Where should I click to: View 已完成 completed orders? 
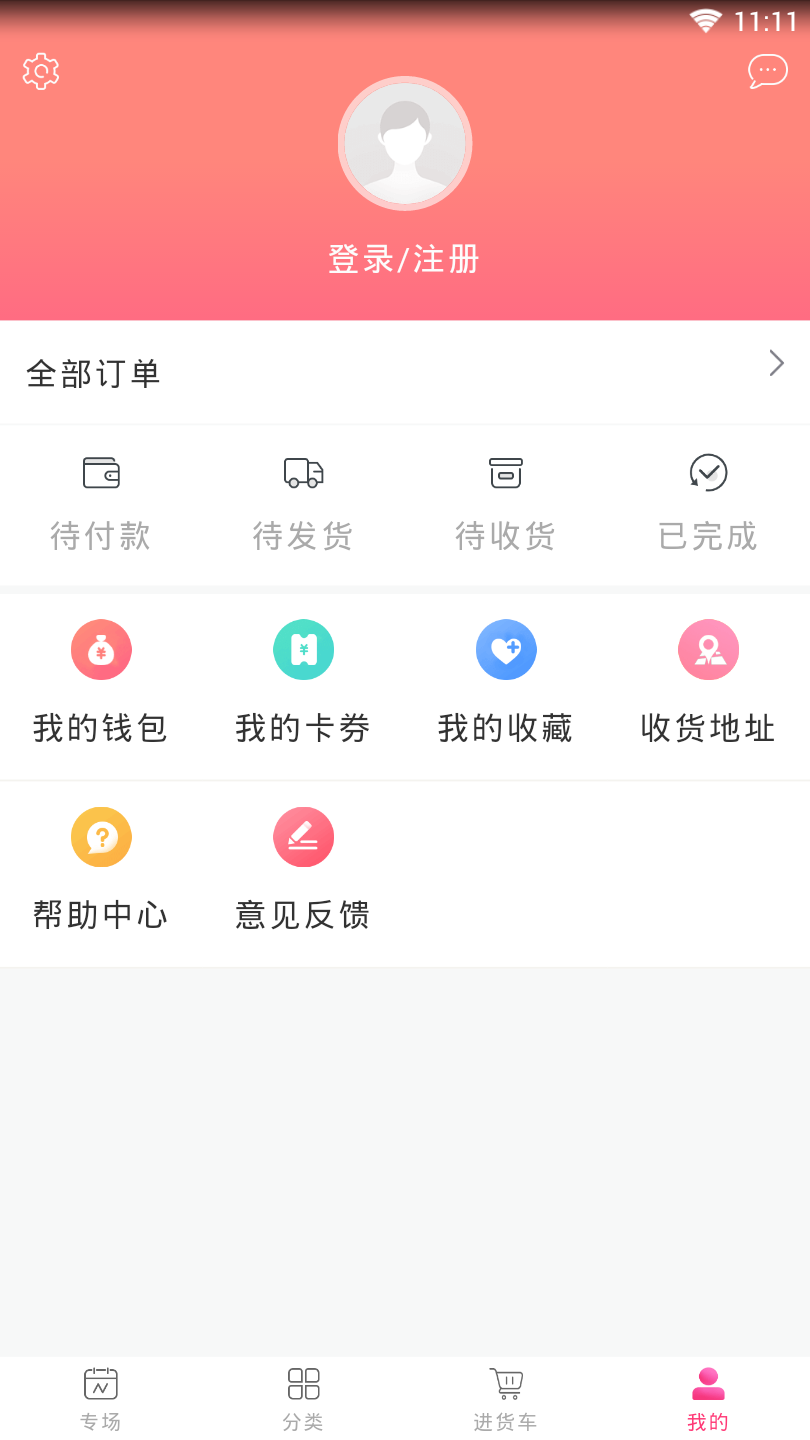[708, 505]
